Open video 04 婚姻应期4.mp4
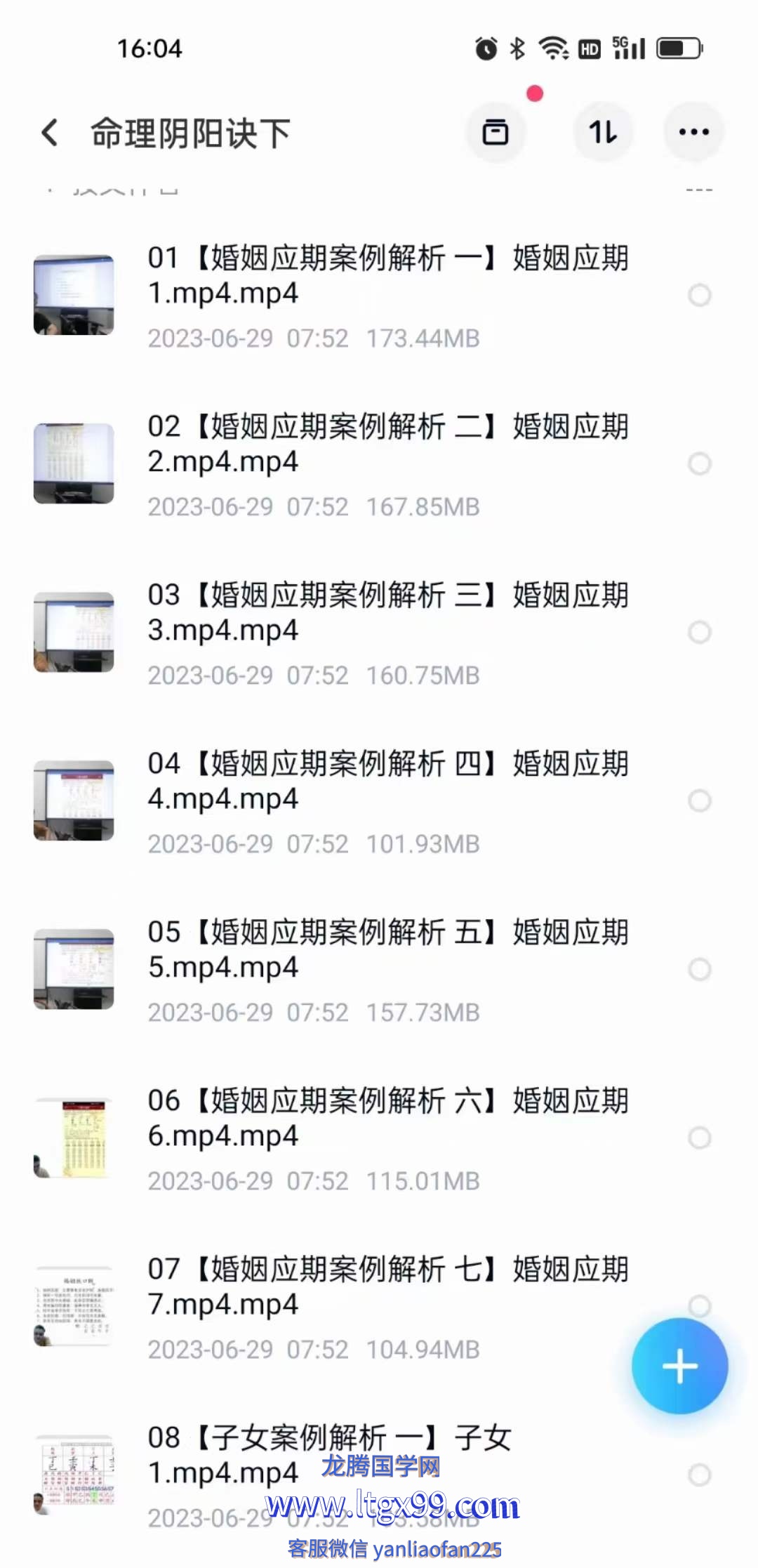This screenshot has height=1568, width=758. tap(387, 781)
